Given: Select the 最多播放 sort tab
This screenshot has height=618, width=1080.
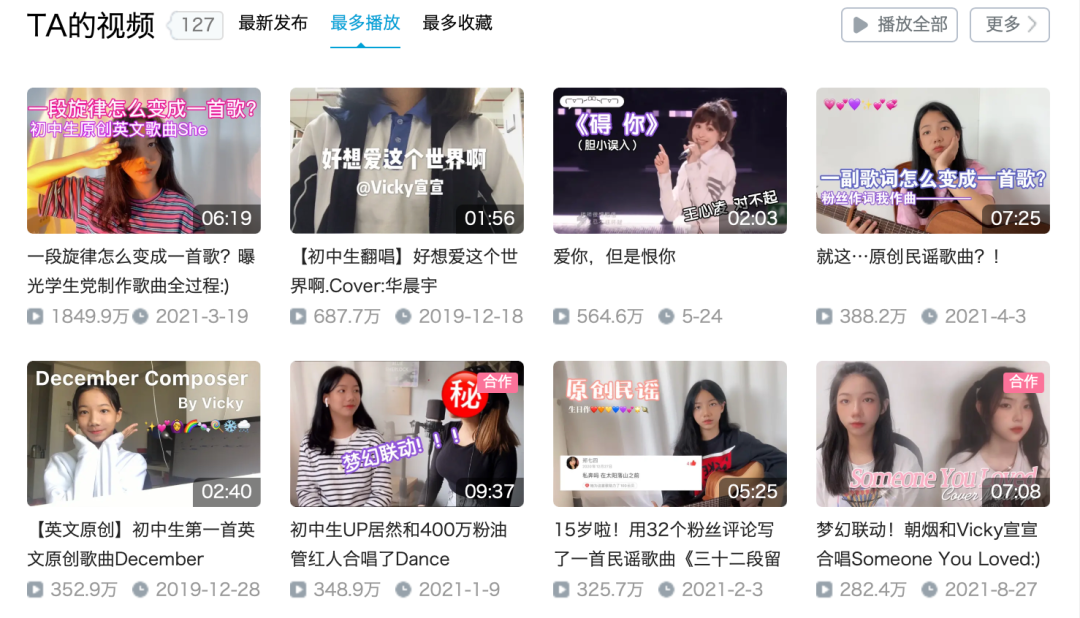Looking at the screenshot, I should coord(365,23).
